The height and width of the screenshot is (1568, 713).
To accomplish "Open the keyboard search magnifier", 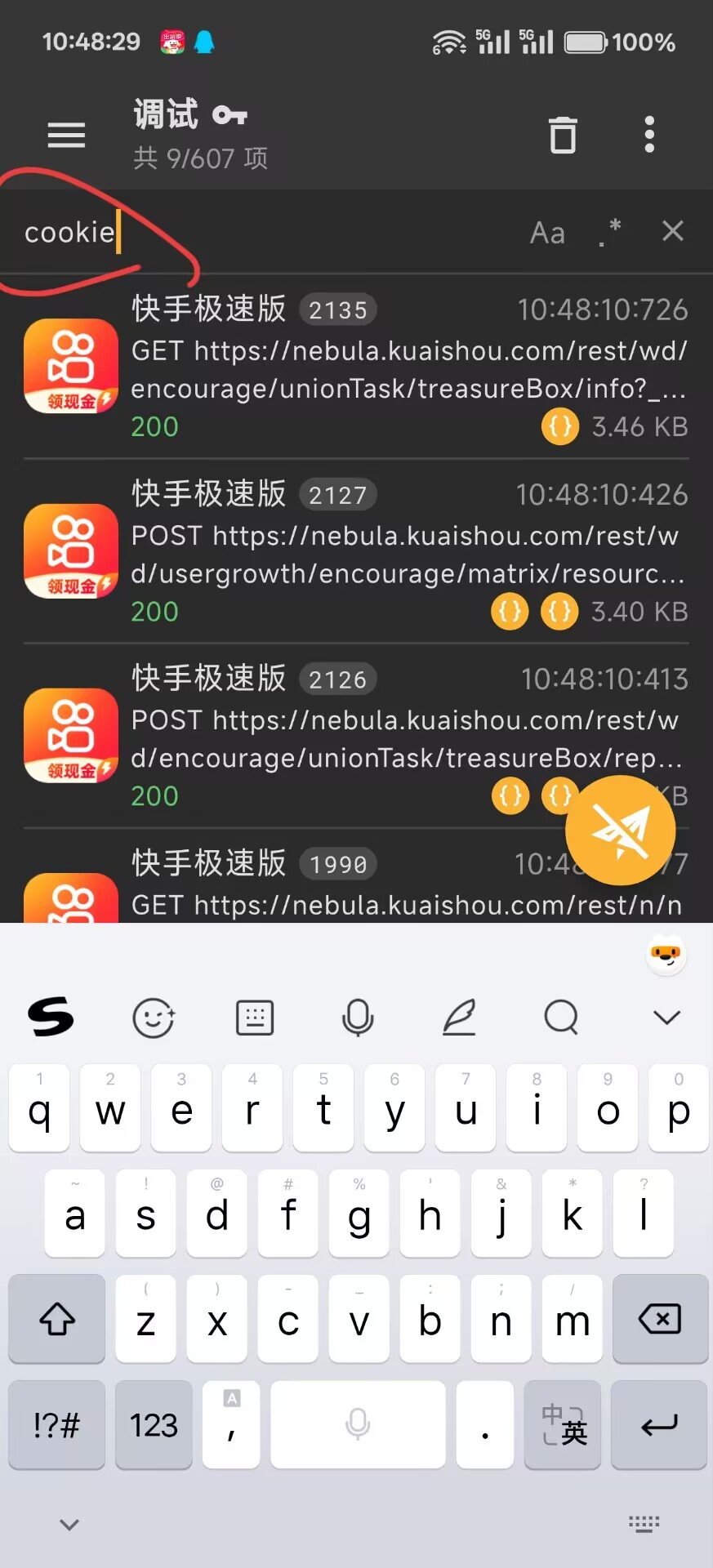I will coord(561,1018).
